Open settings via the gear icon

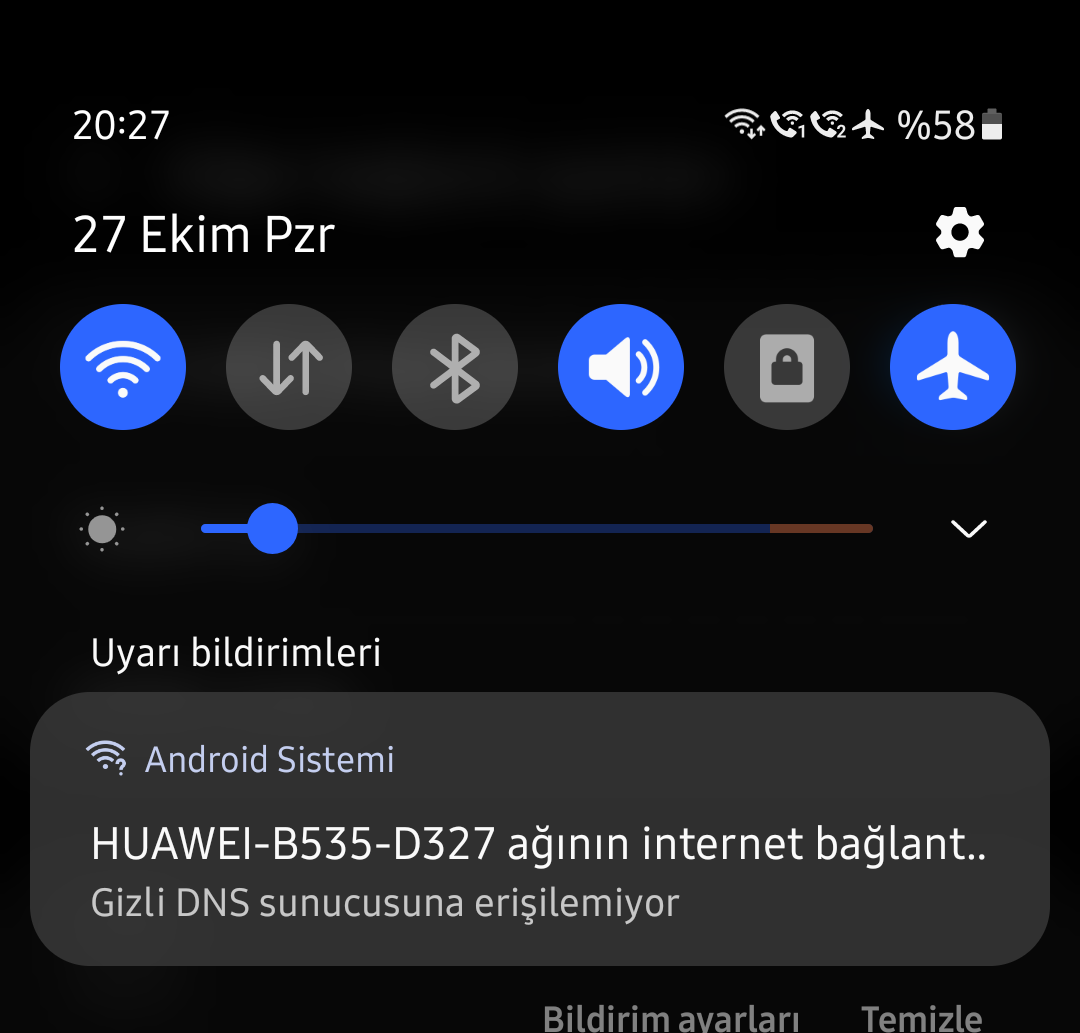[959, 234]
